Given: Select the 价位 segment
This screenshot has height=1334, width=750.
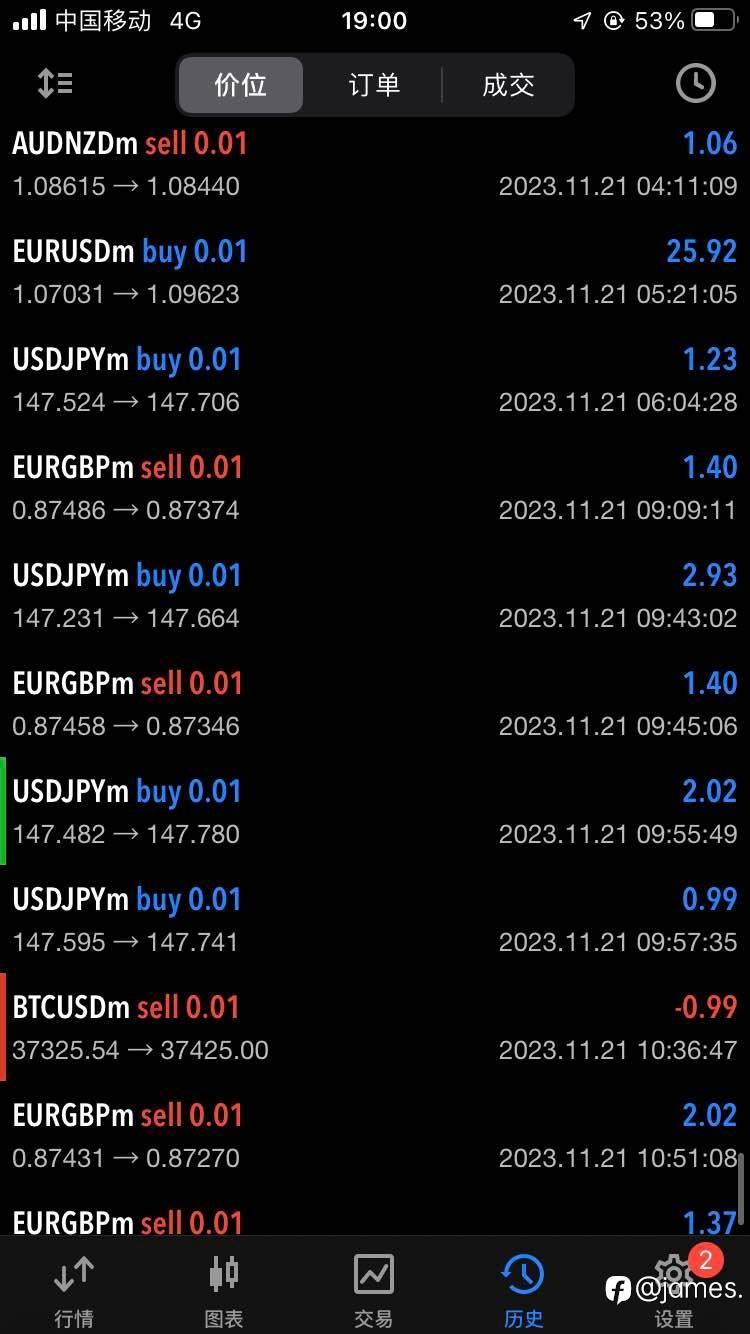Looking at the screenshot, I should coord(241,85).
